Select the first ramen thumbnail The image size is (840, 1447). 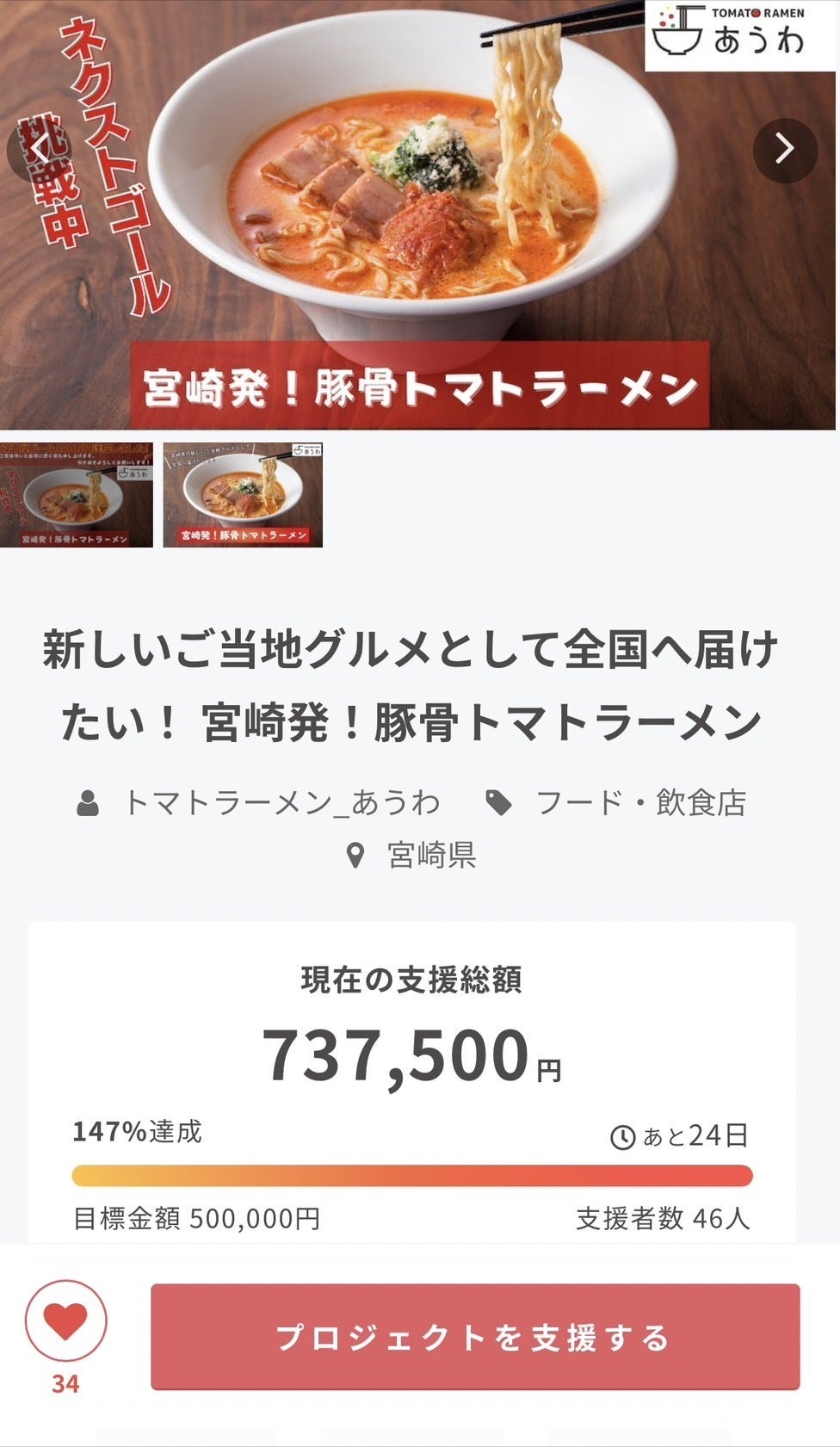coord(77,495)
